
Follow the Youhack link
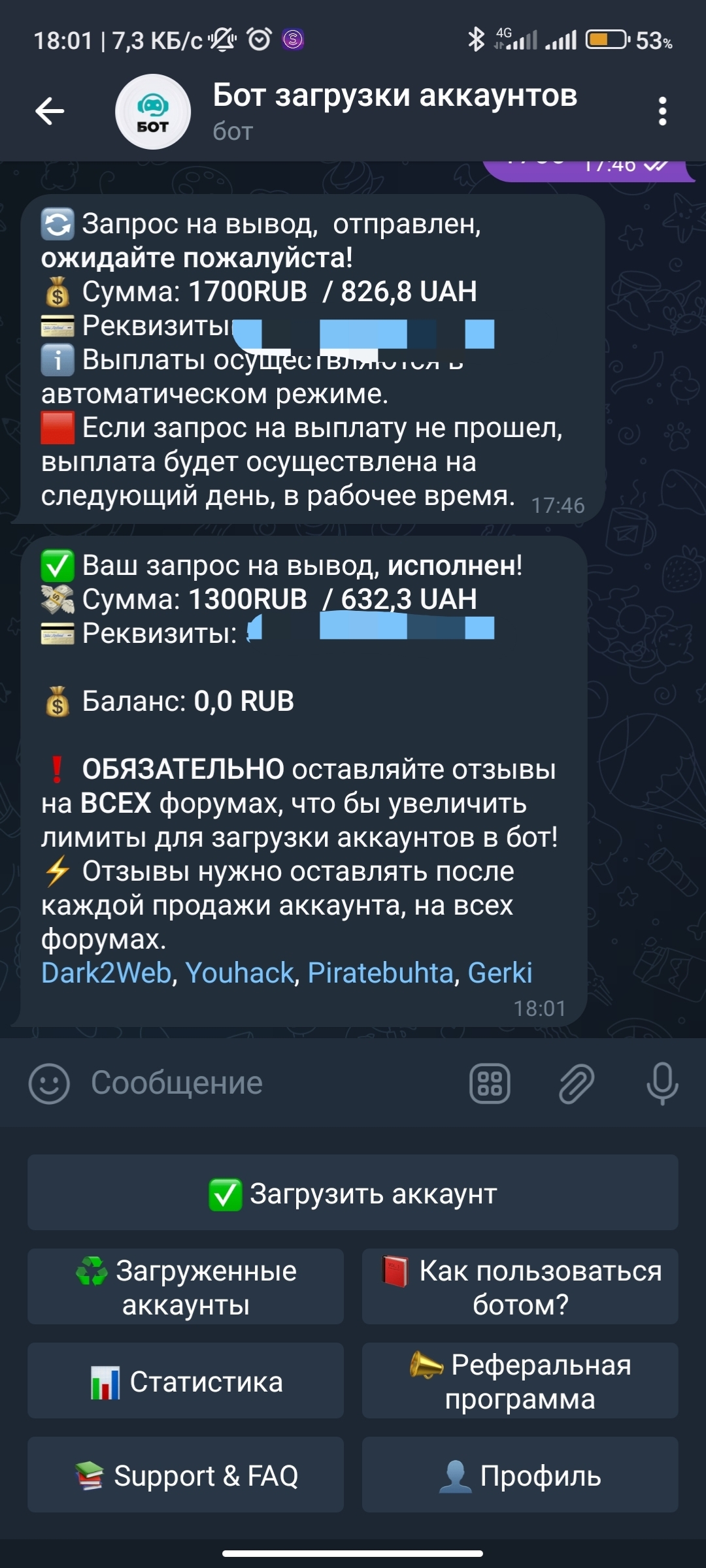pos(239,973)
